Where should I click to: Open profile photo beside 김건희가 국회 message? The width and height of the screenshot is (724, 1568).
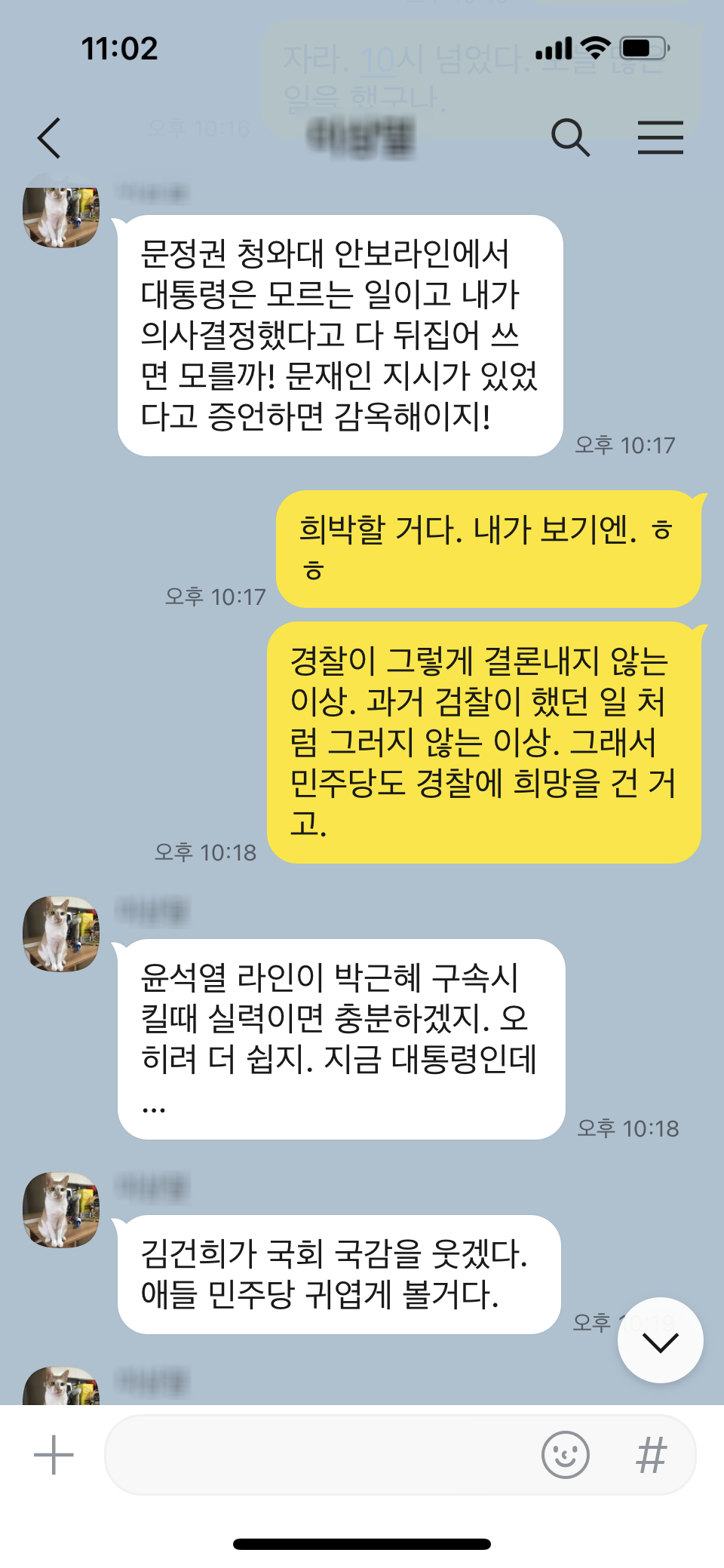(61, 1210)
